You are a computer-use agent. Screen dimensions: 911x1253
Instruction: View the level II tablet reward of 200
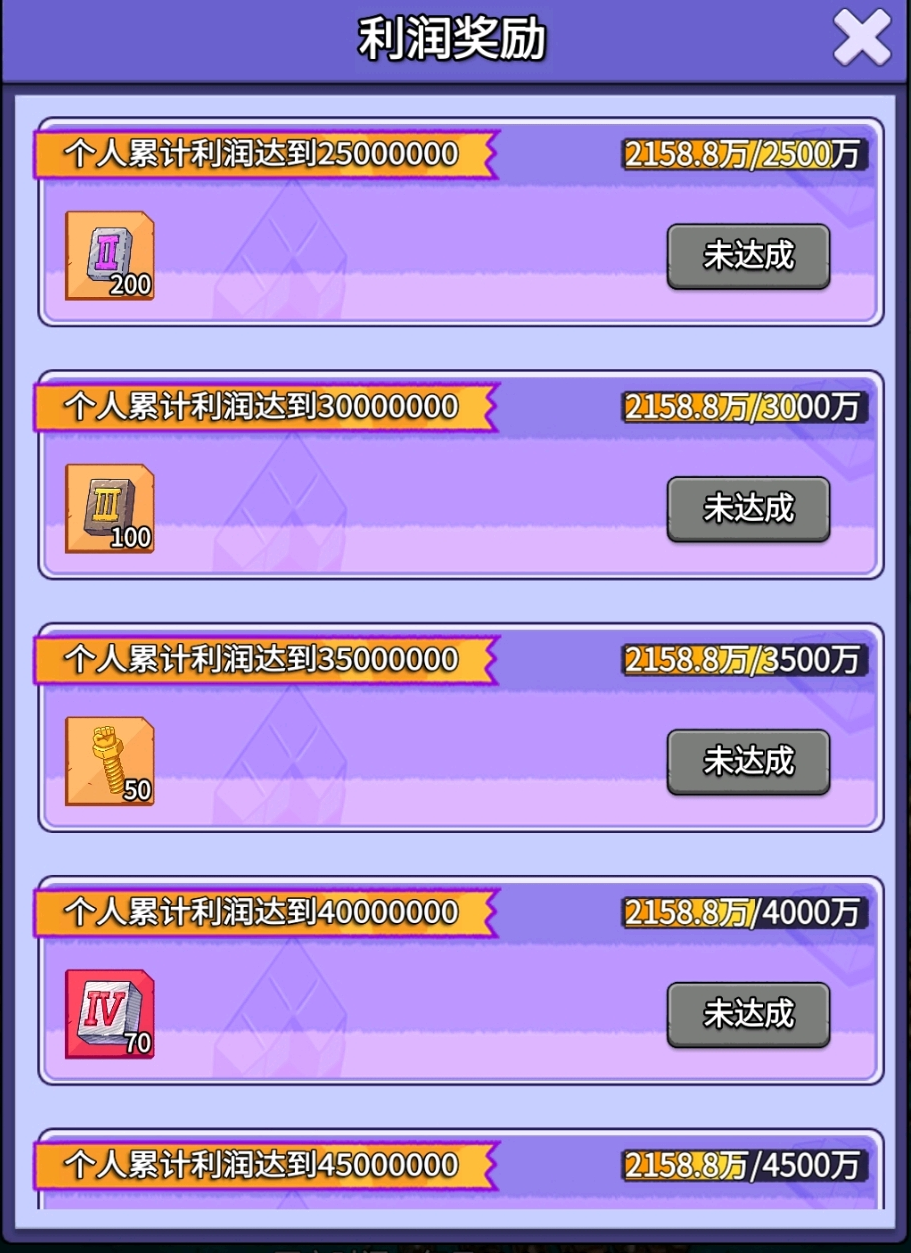(109, 256)
